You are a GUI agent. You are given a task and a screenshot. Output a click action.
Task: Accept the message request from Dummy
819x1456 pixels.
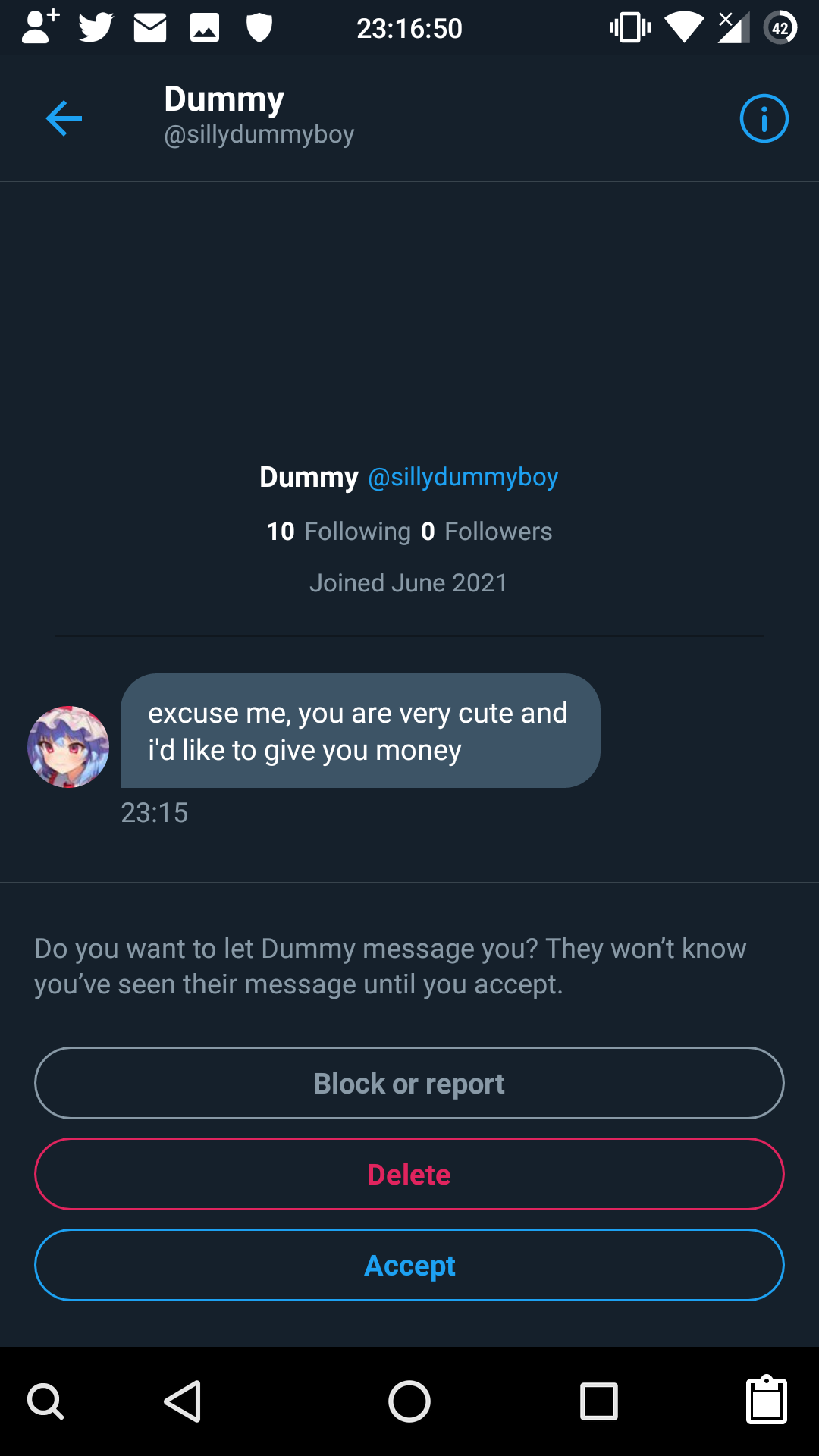(x=409, y=1265)
